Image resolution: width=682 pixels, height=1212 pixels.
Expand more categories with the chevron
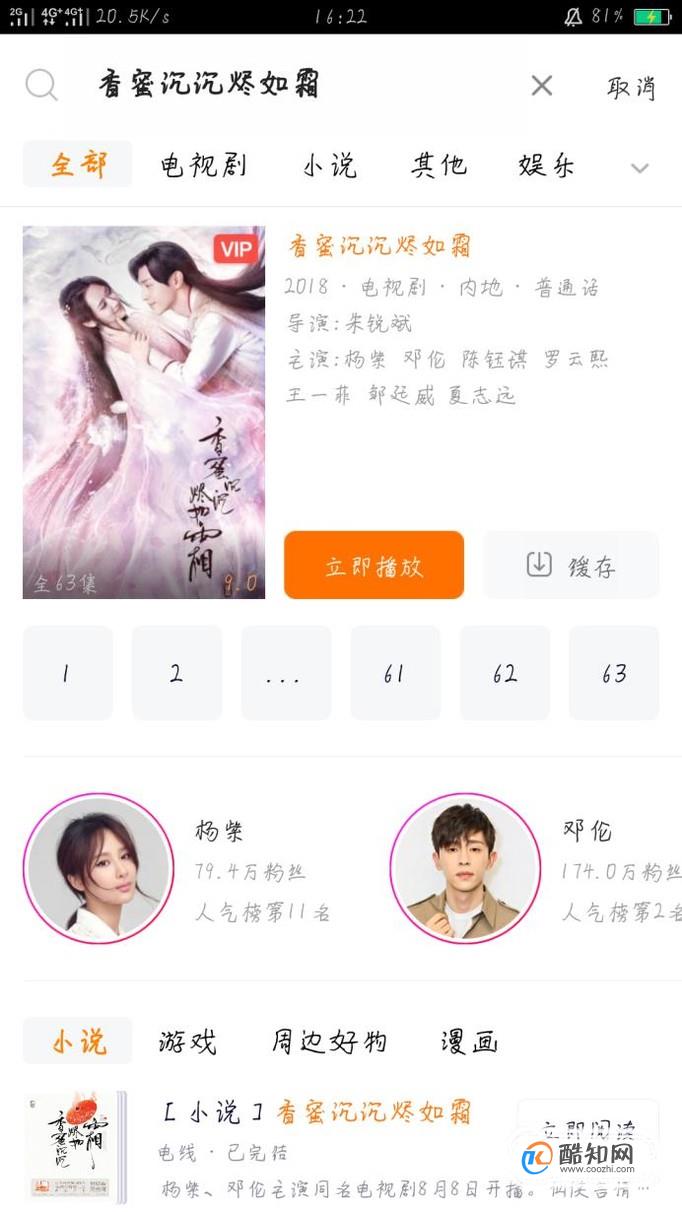[x=640, y=168]
